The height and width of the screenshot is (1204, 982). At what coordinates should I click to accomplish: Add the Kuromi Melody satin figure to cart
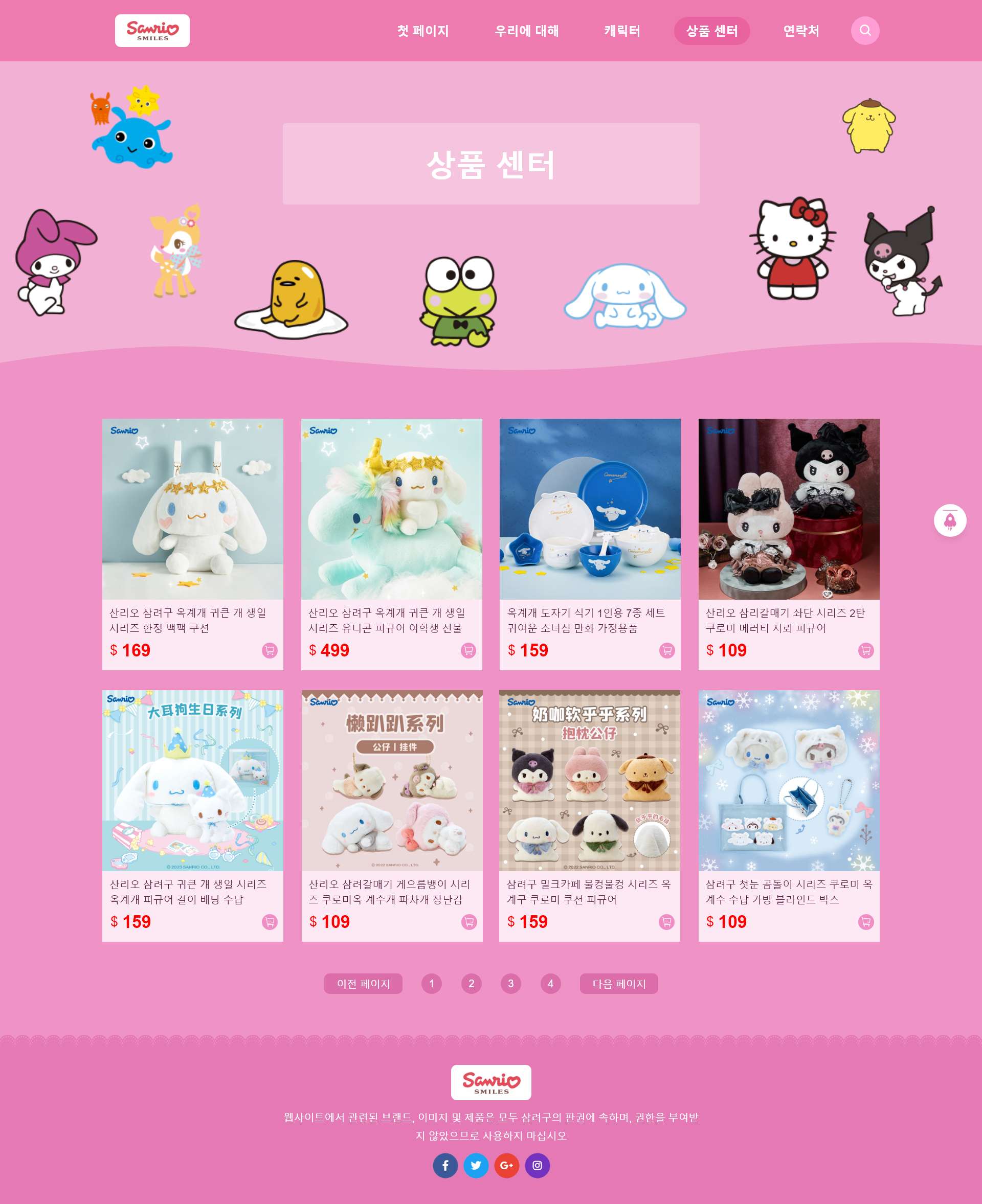click(865, 650)
